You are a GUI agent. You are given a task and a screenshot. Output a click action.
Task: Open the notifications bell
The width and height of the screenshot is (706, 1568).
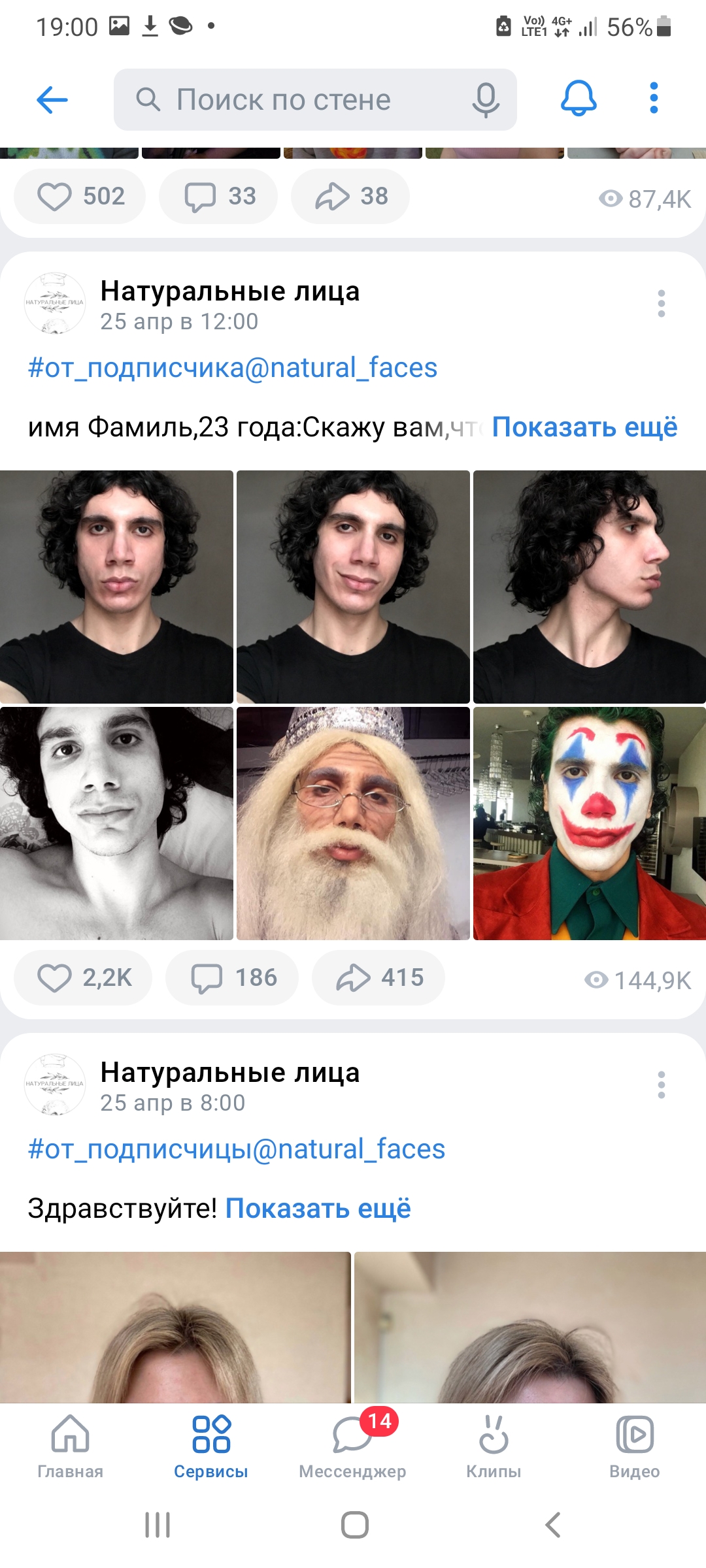tap(579, 99)
